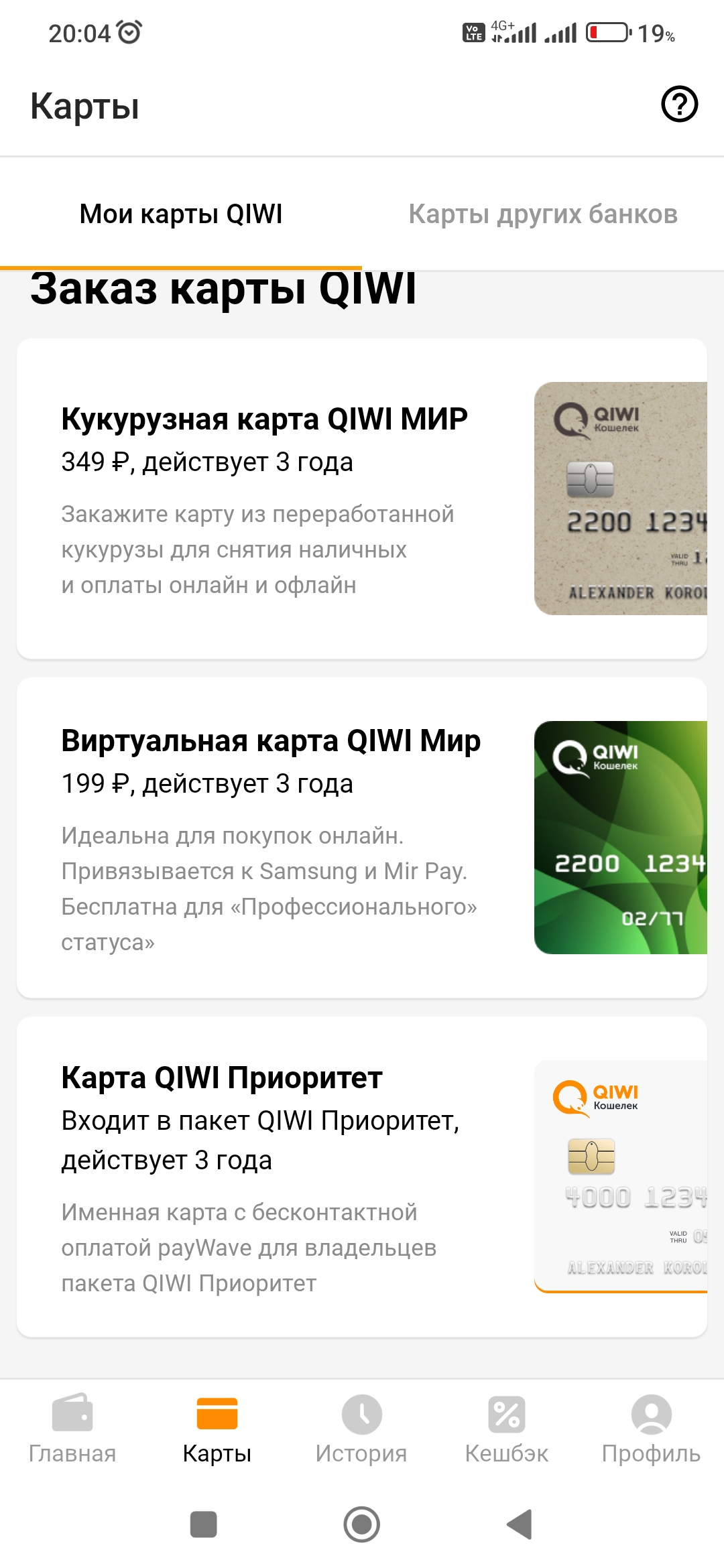The width and height of the screenshot is (724, 1568).
Task: Open Кукурузная карта QIWI МИР card offer
Action: tap(362, 499)
